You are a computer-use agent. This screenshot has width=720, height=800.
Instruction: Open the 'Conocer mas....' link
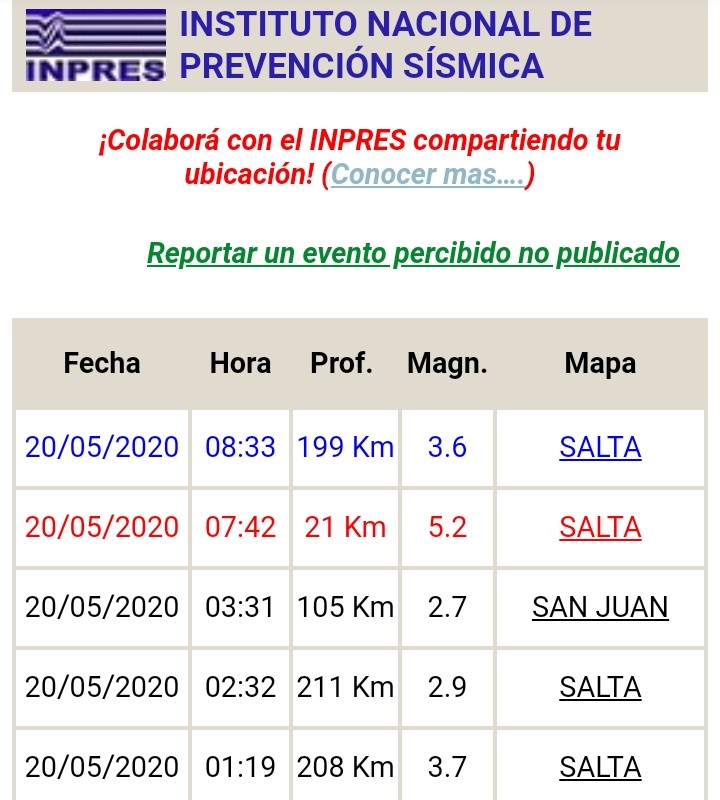click(x=427, y=174)
